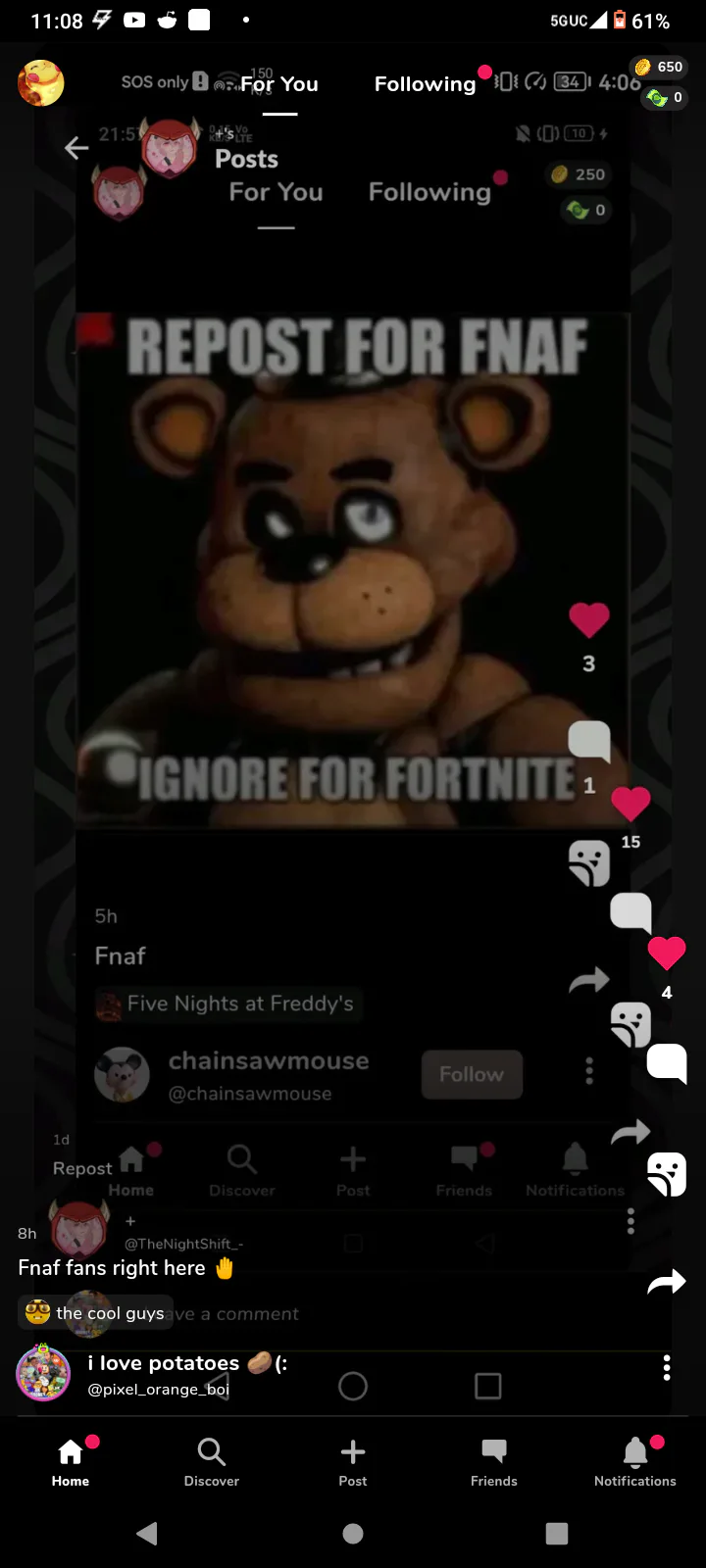Create a new post with Post tab
706x1568 pixels.
click(353, 1463)
